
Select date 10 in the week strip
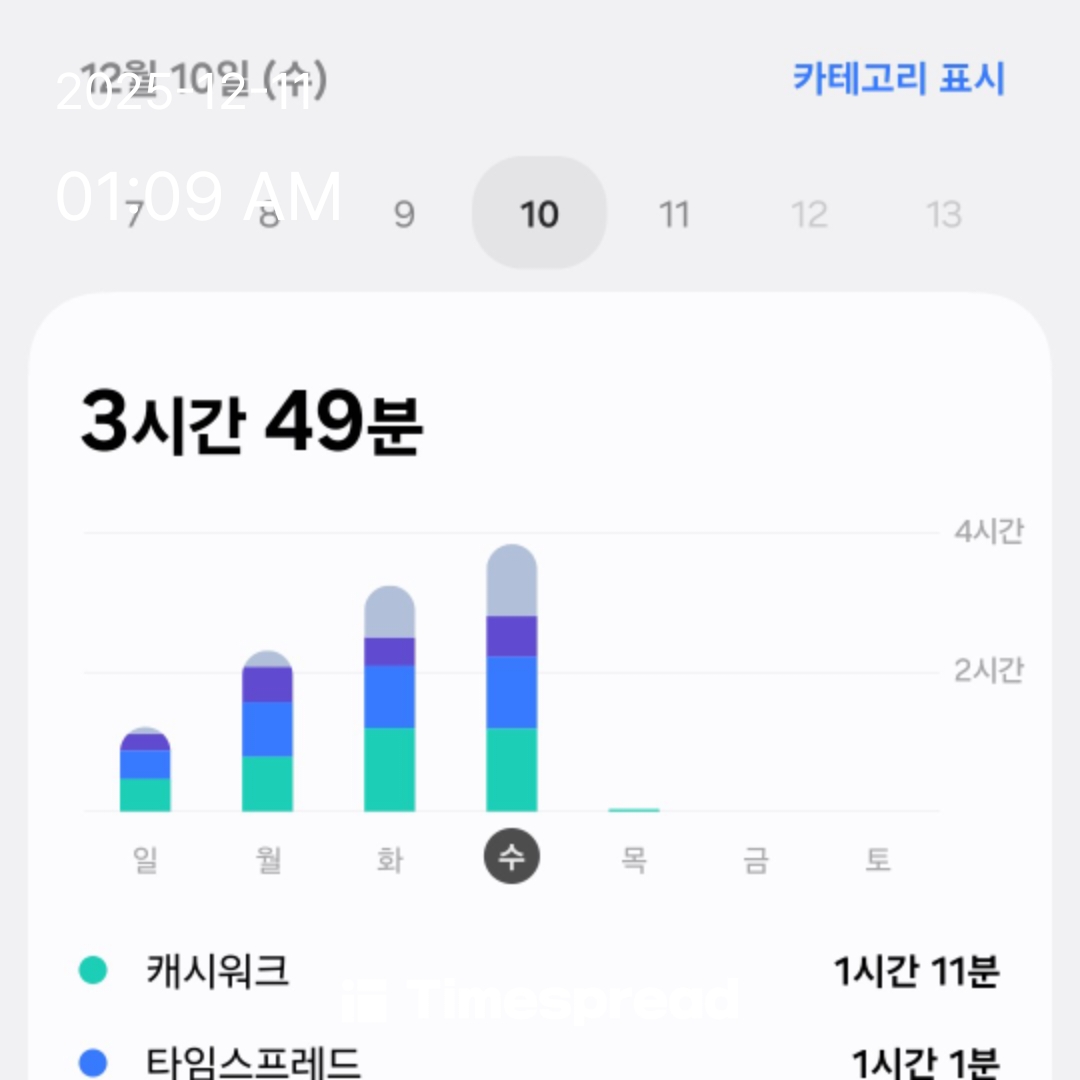point(539,214)
